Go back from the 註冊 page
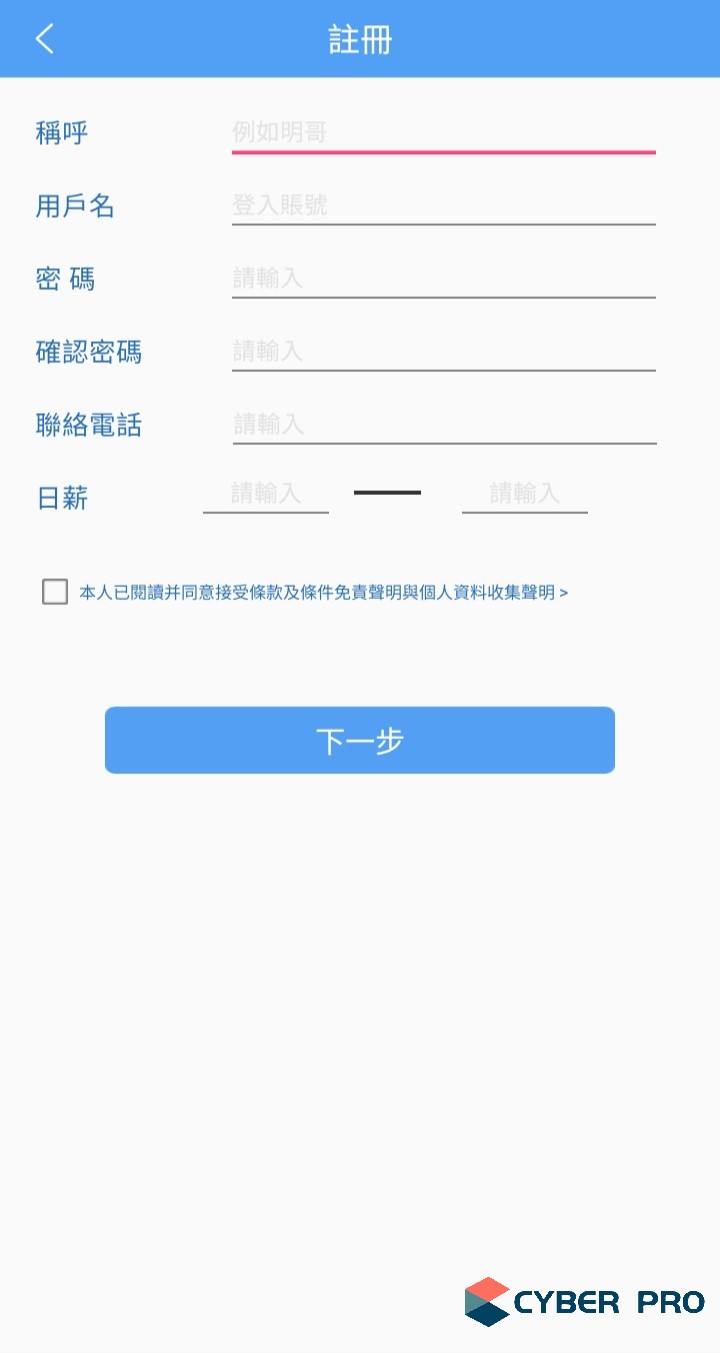Screen dimensions: 720x1353 coord(44,39)
